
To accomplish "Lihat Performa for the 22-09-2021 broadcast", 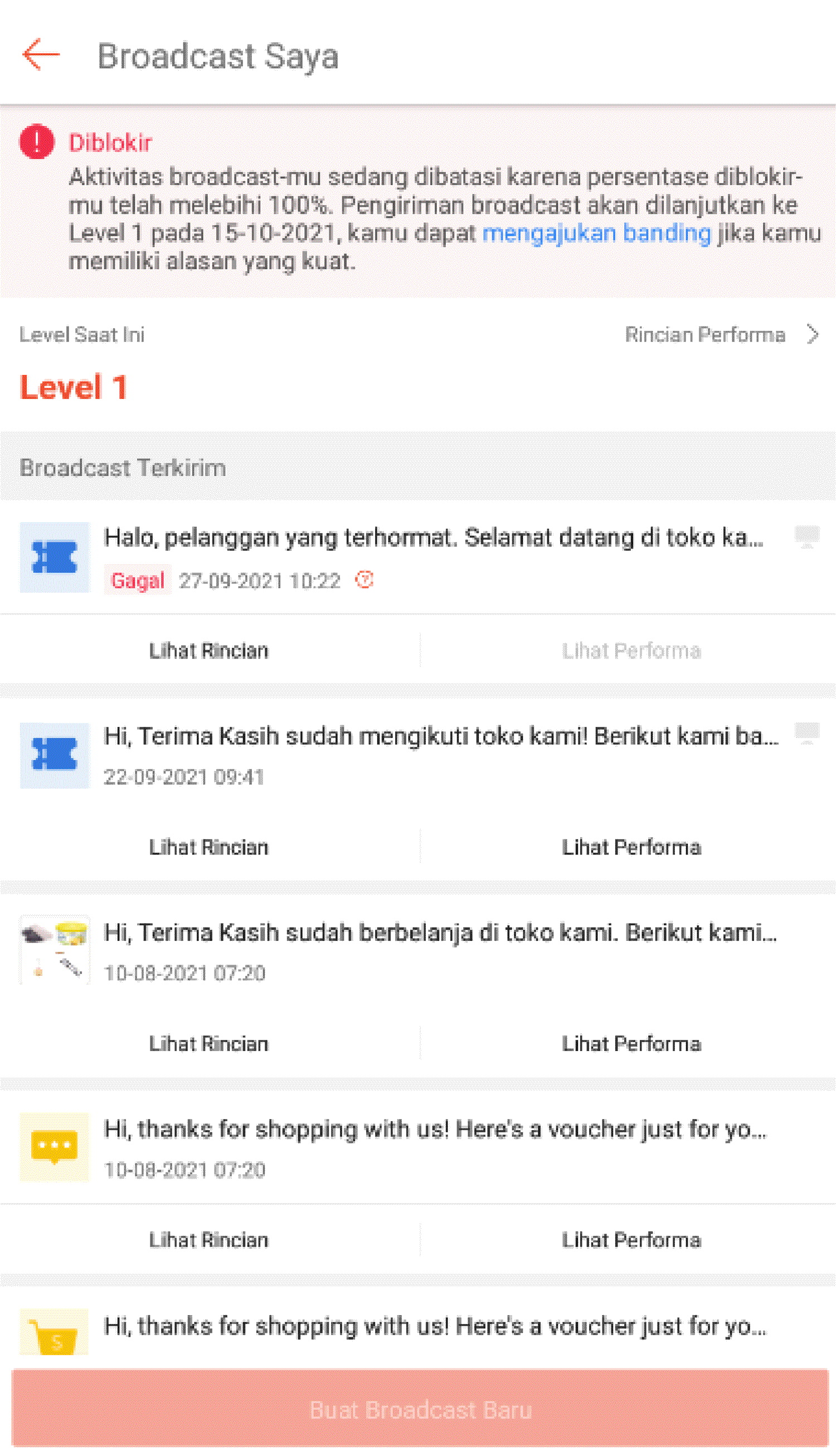I will [x=631, y=847].
